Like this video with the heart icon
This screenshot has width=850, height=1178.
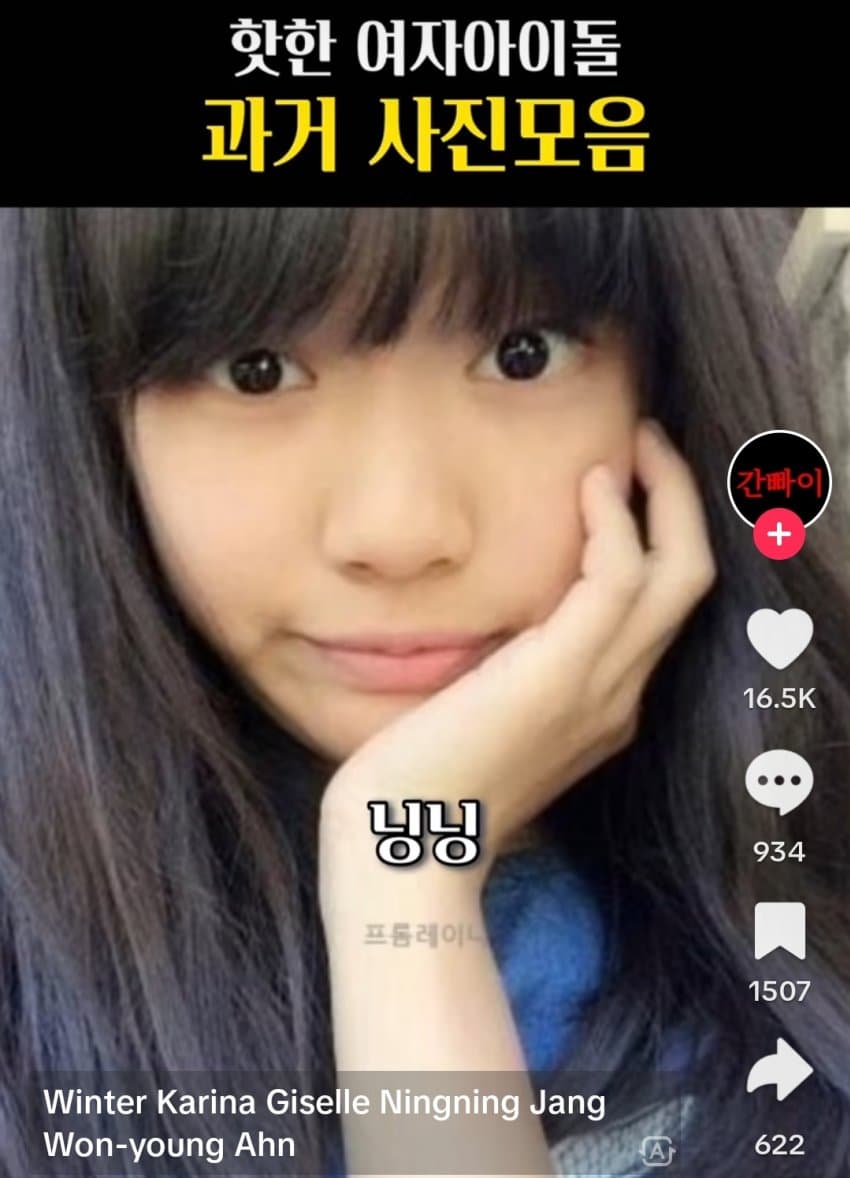pos(780,640)
